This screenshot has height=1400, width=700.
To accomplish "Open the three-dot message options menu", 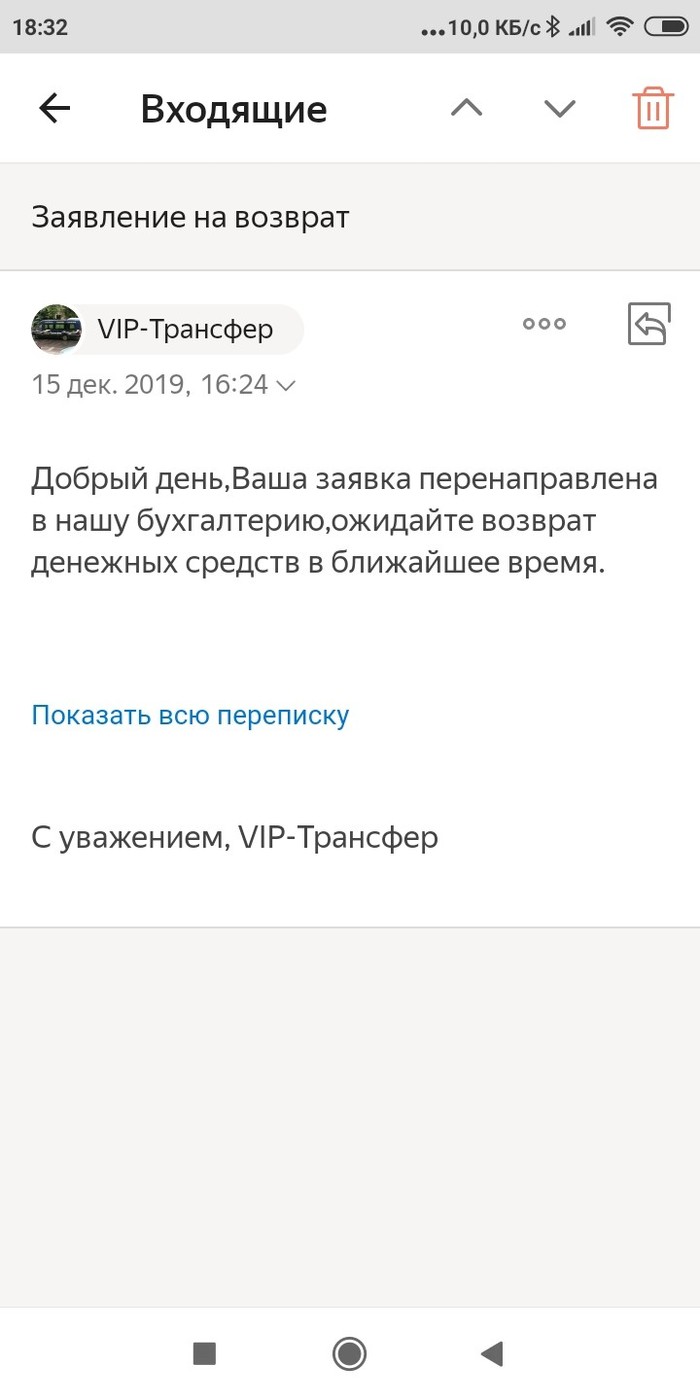I will [x=544, y=324].
